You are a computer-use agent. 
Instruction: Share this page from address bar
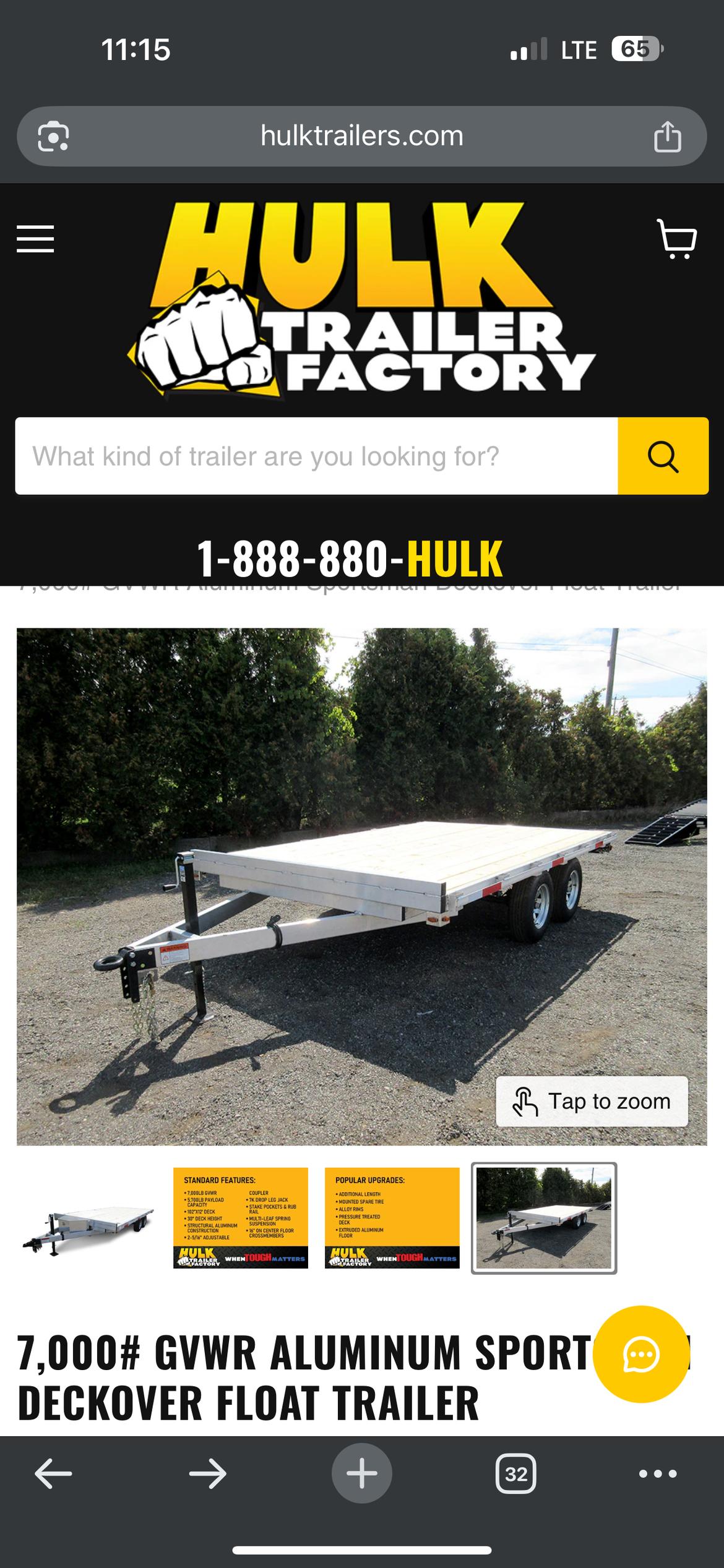coord(667,137)
